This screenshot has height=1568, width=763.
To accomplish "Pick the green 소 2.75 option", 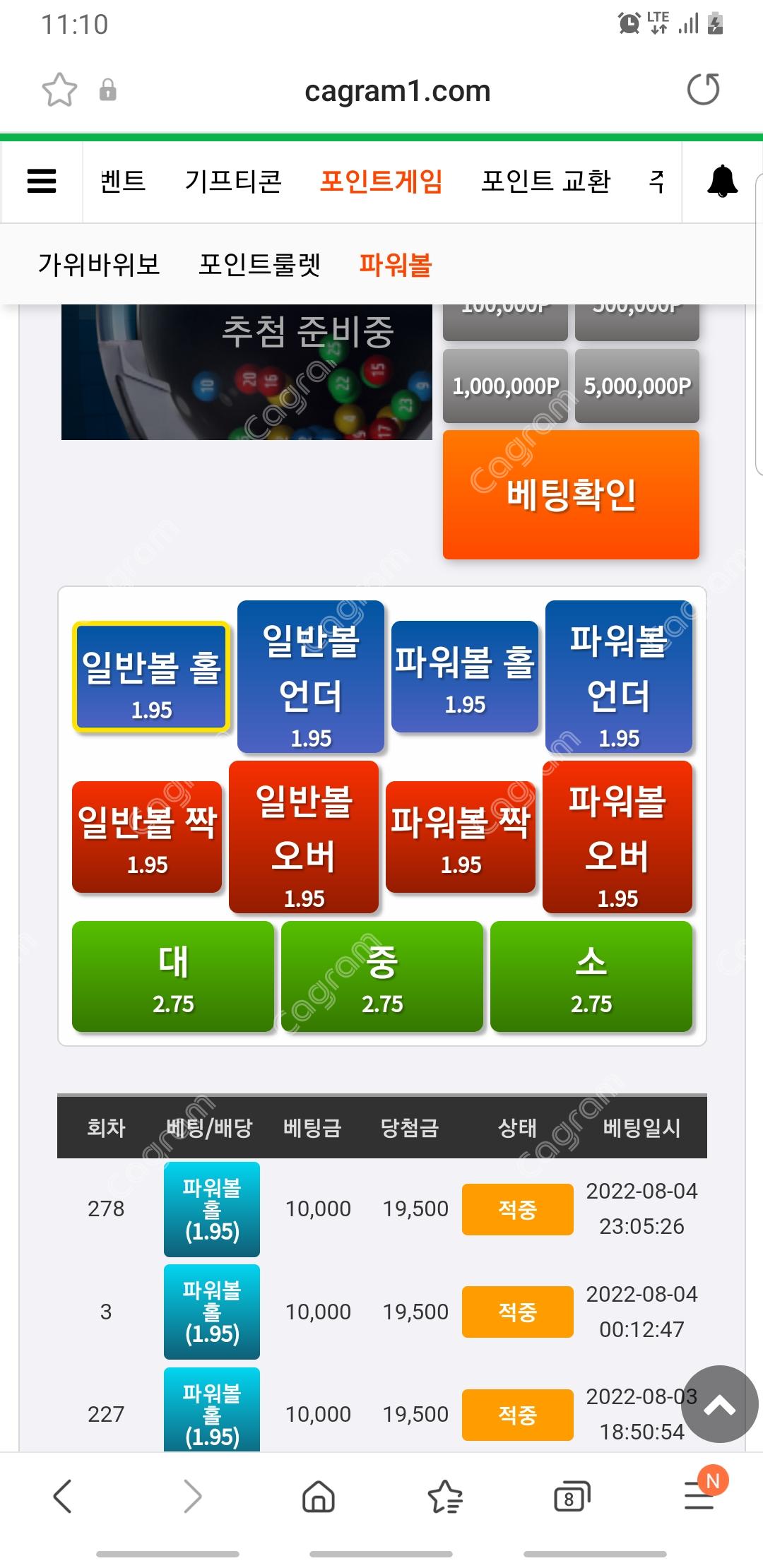I will pyautogui.click(x=591, y=976).
